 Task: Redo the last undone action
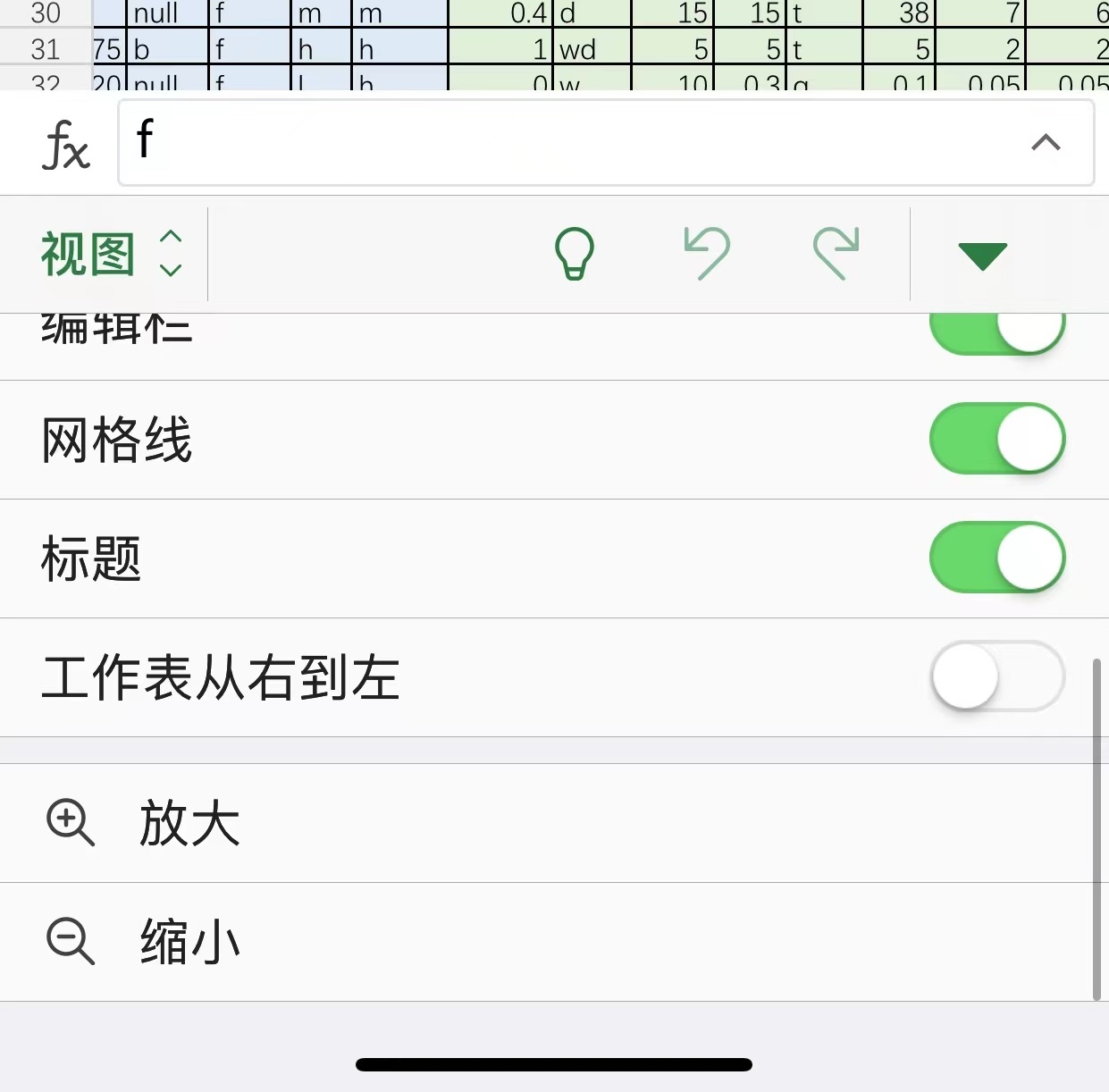click(836, 254)
